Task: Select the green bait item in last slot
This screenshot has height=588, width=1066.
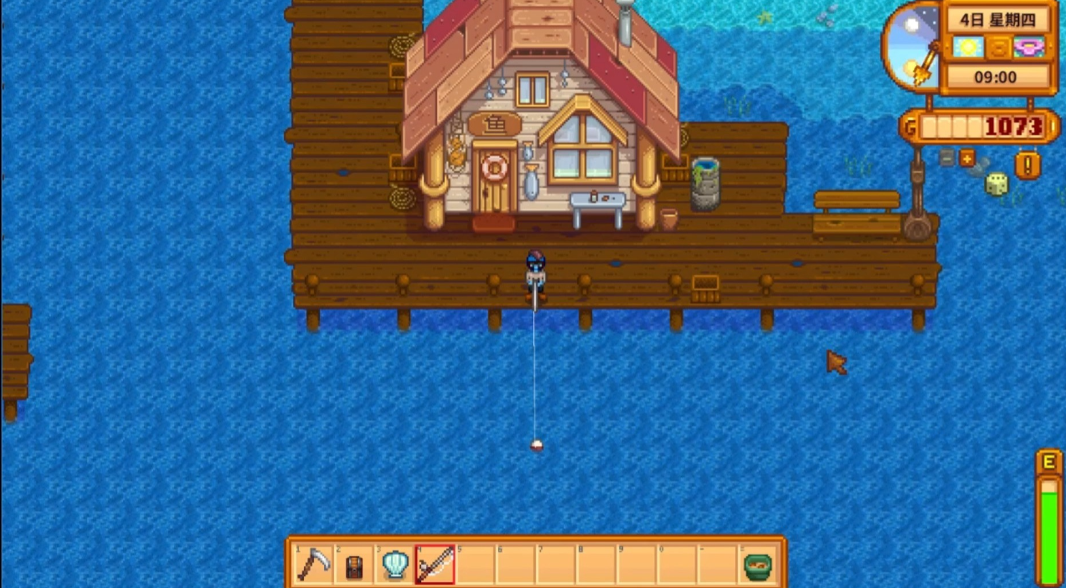Action: pos(758,565)
